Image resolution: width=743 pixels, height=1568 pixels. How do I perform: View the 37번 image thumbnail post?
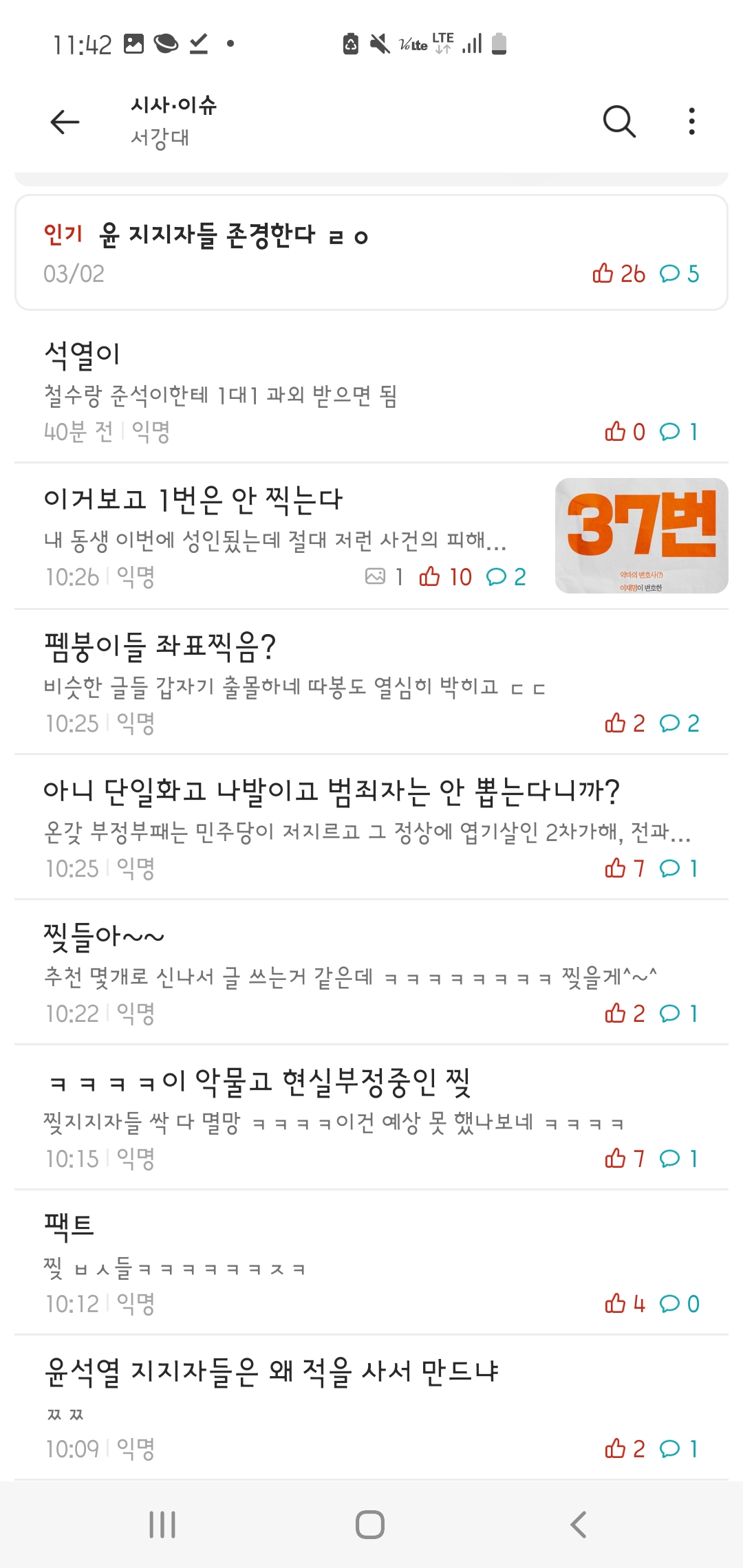(641, 536)
